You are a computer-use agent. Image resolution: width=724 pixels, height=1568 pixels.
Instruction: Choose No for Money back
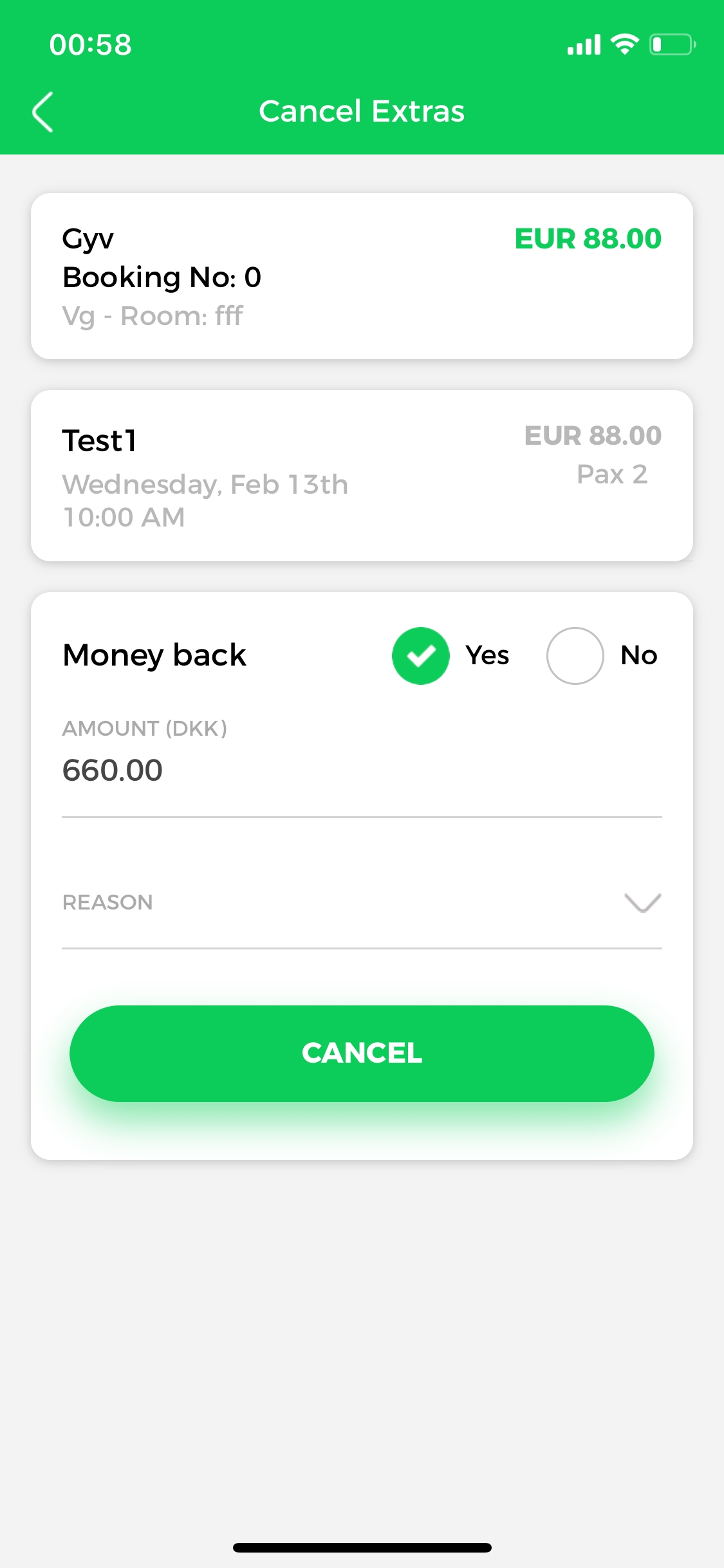click(575, 656)
